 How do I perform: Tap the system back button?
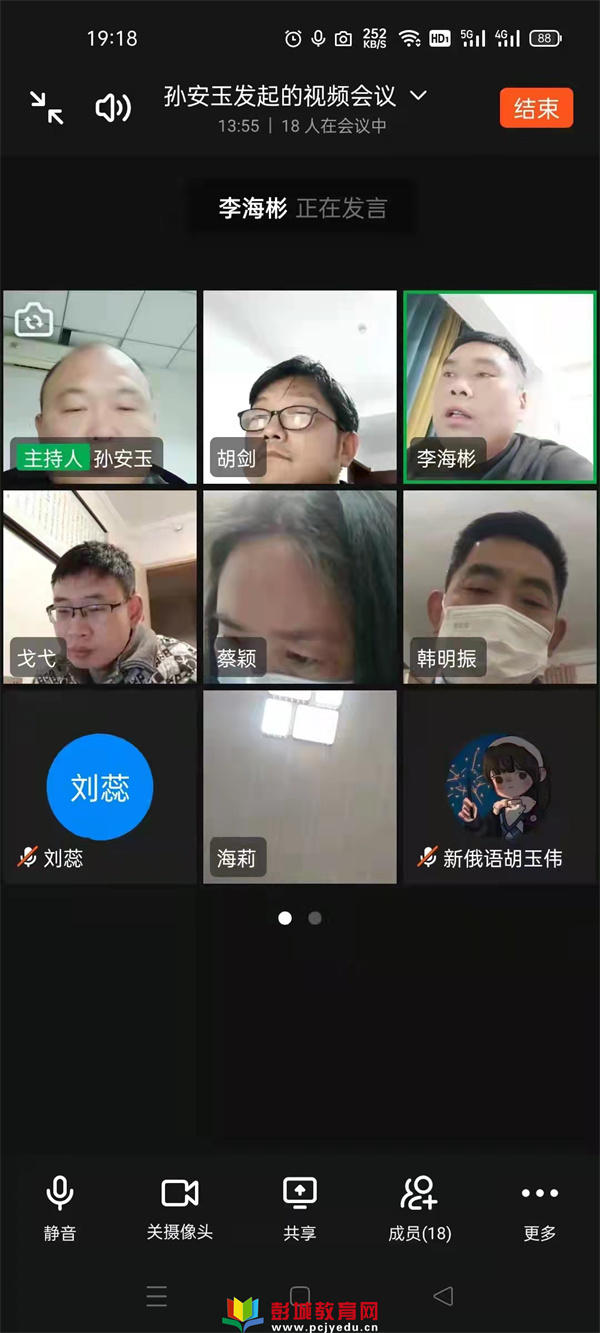point(443,1296)
